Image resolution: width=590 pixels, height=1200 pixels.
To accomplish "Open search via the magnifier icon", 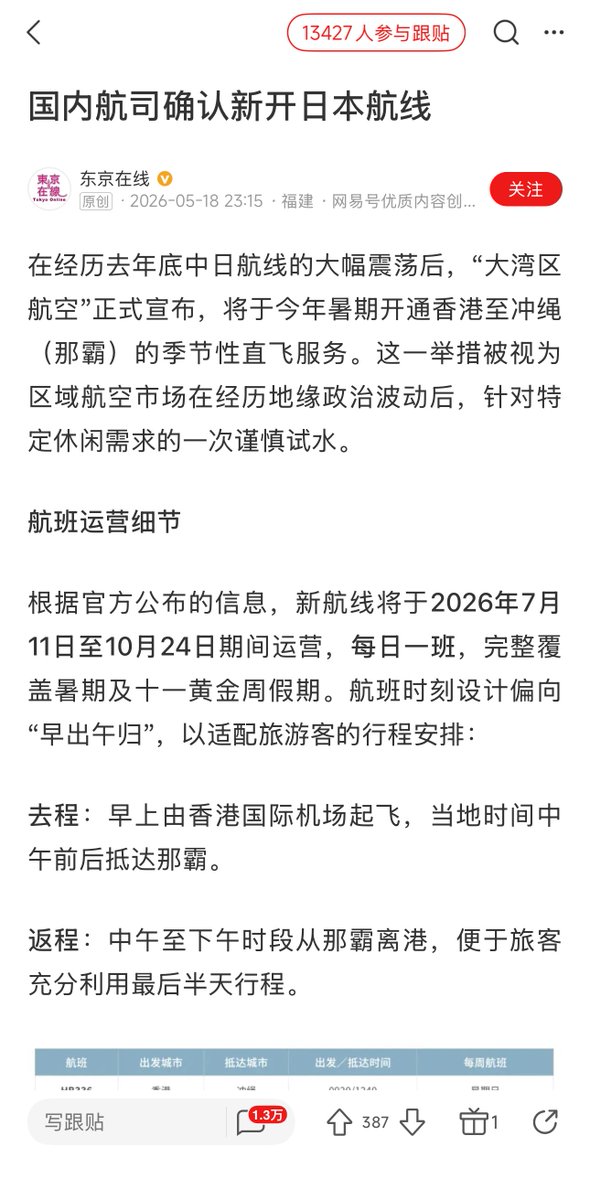I will [506, 33].
